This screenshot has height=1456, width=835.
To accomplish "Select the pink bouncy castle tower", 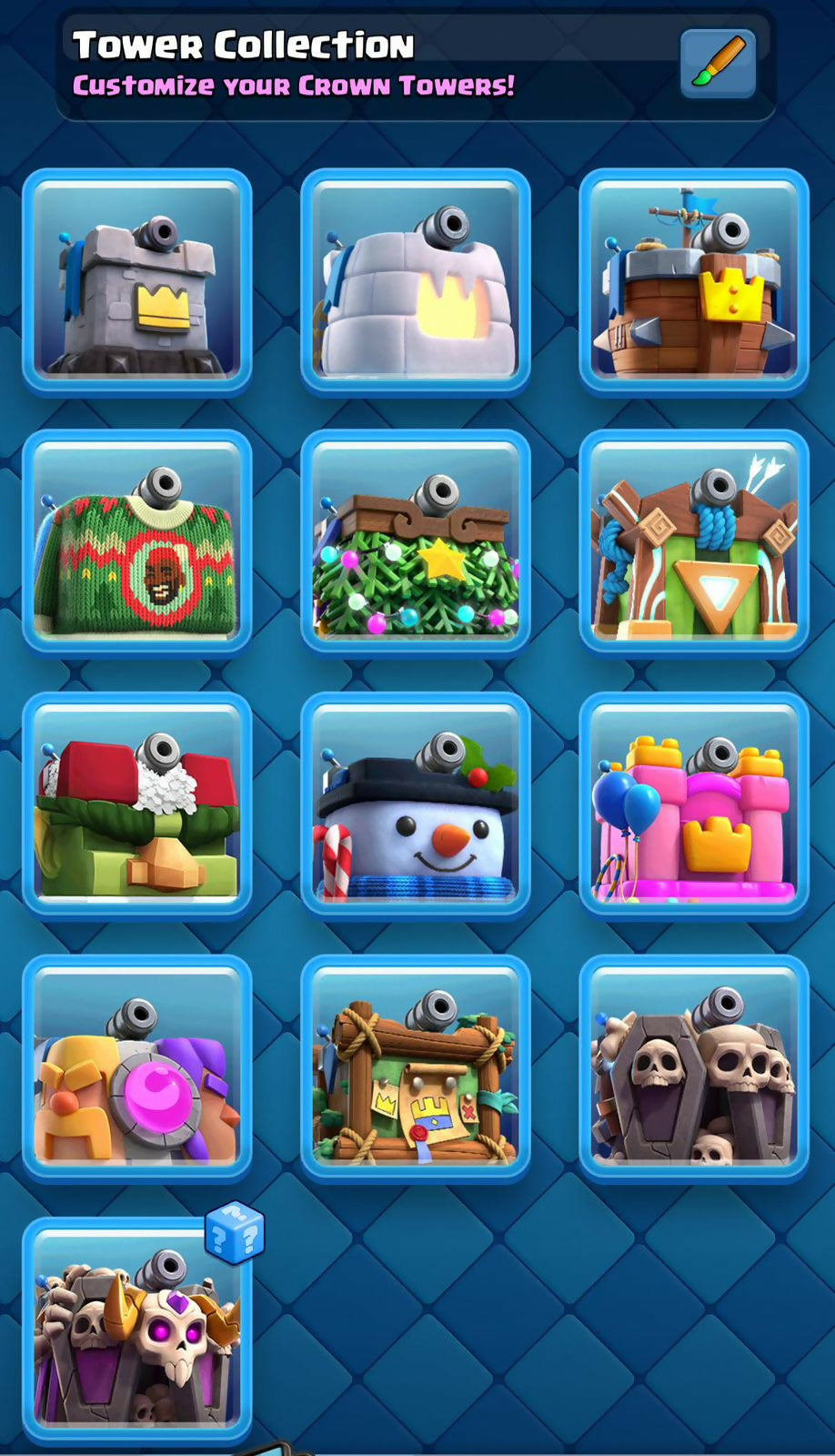I will click(694, 804).
